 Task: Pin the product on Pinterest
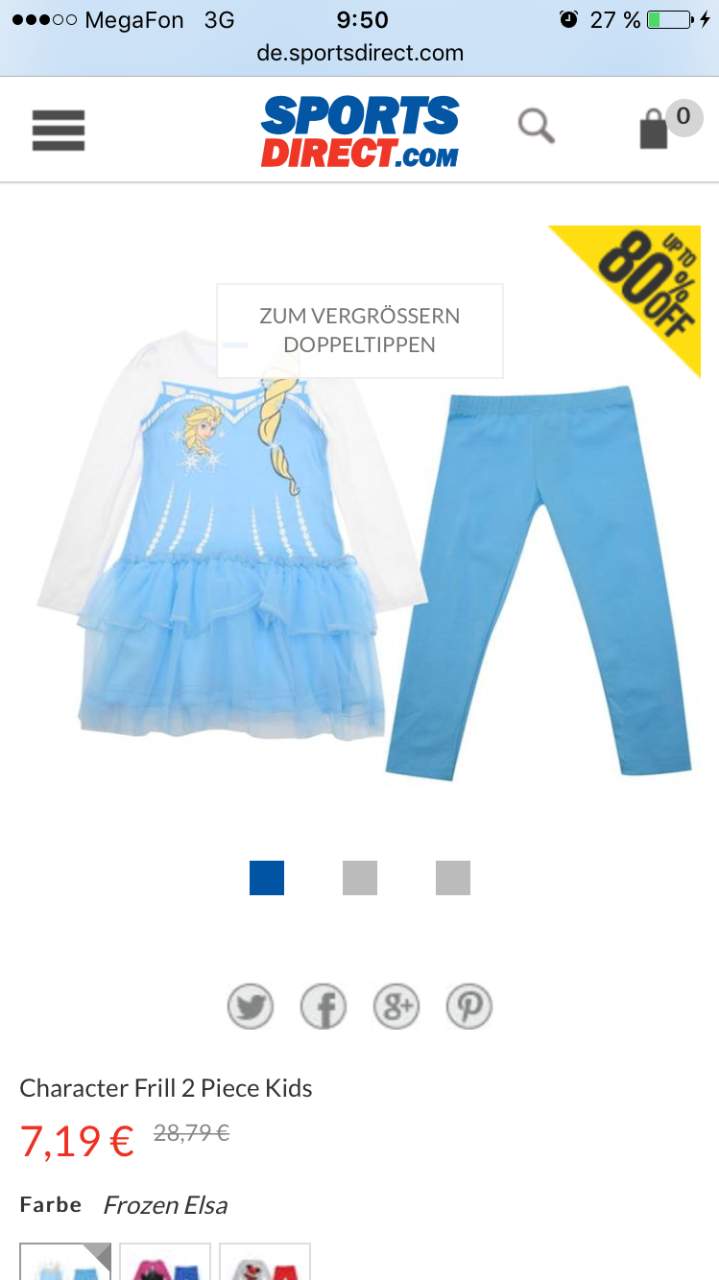pos(469,1006)
